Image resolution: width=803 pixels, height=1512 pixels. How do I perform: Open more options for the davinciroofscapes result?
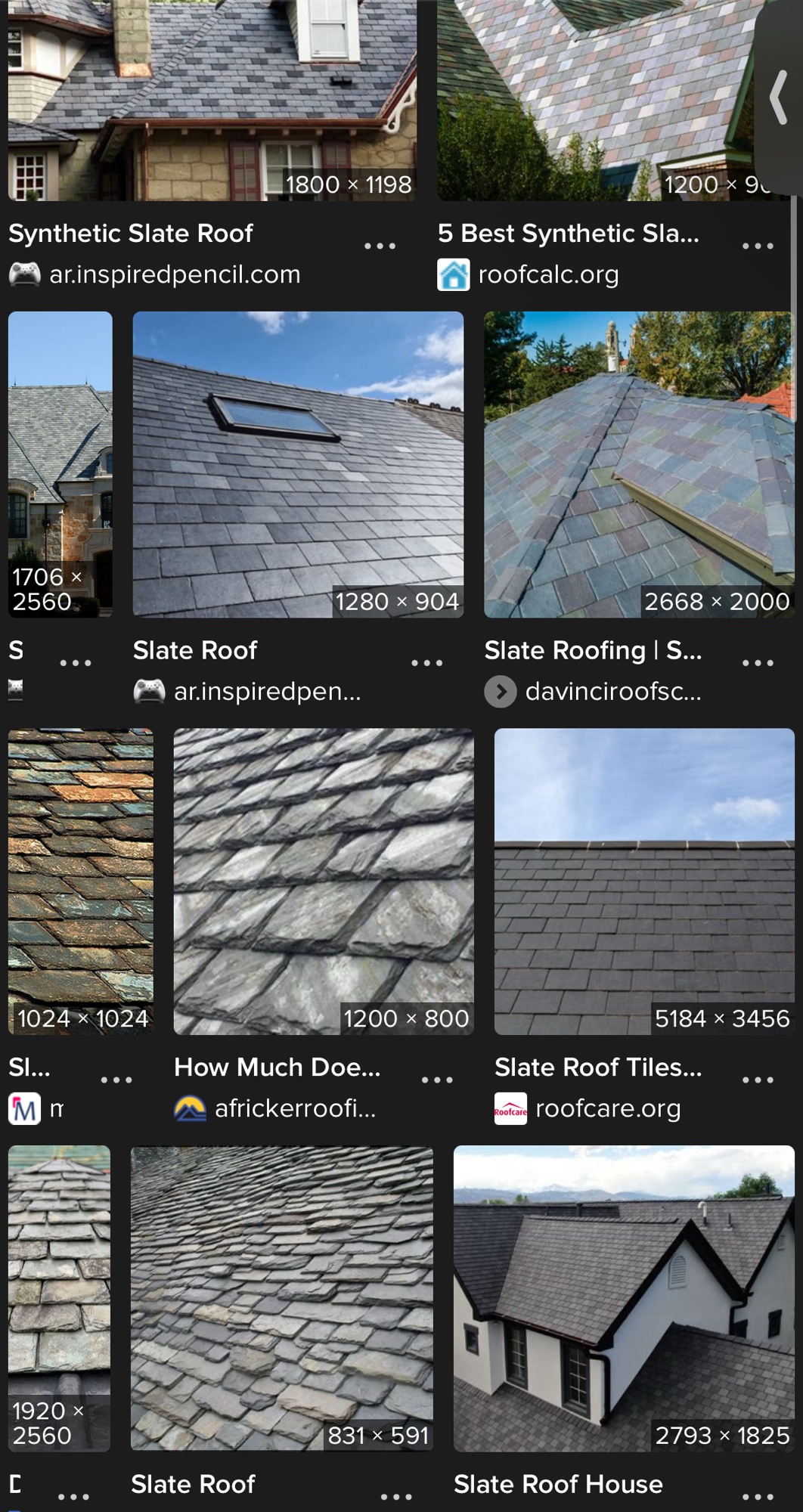pyautogui.click(x=758, y=664)
